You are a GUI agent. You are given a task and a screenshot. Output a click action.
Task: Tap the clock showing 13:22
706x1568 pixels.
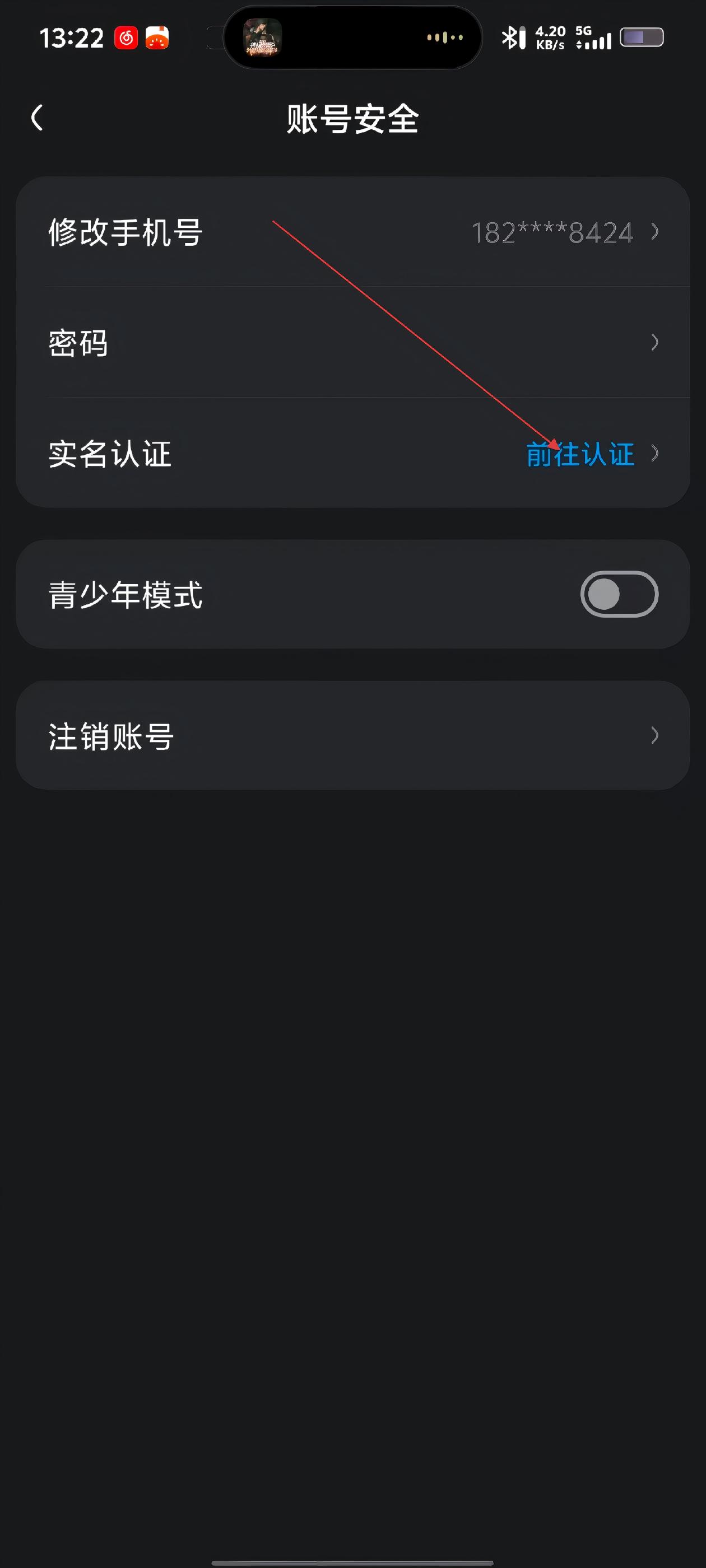tap(73, 38)
